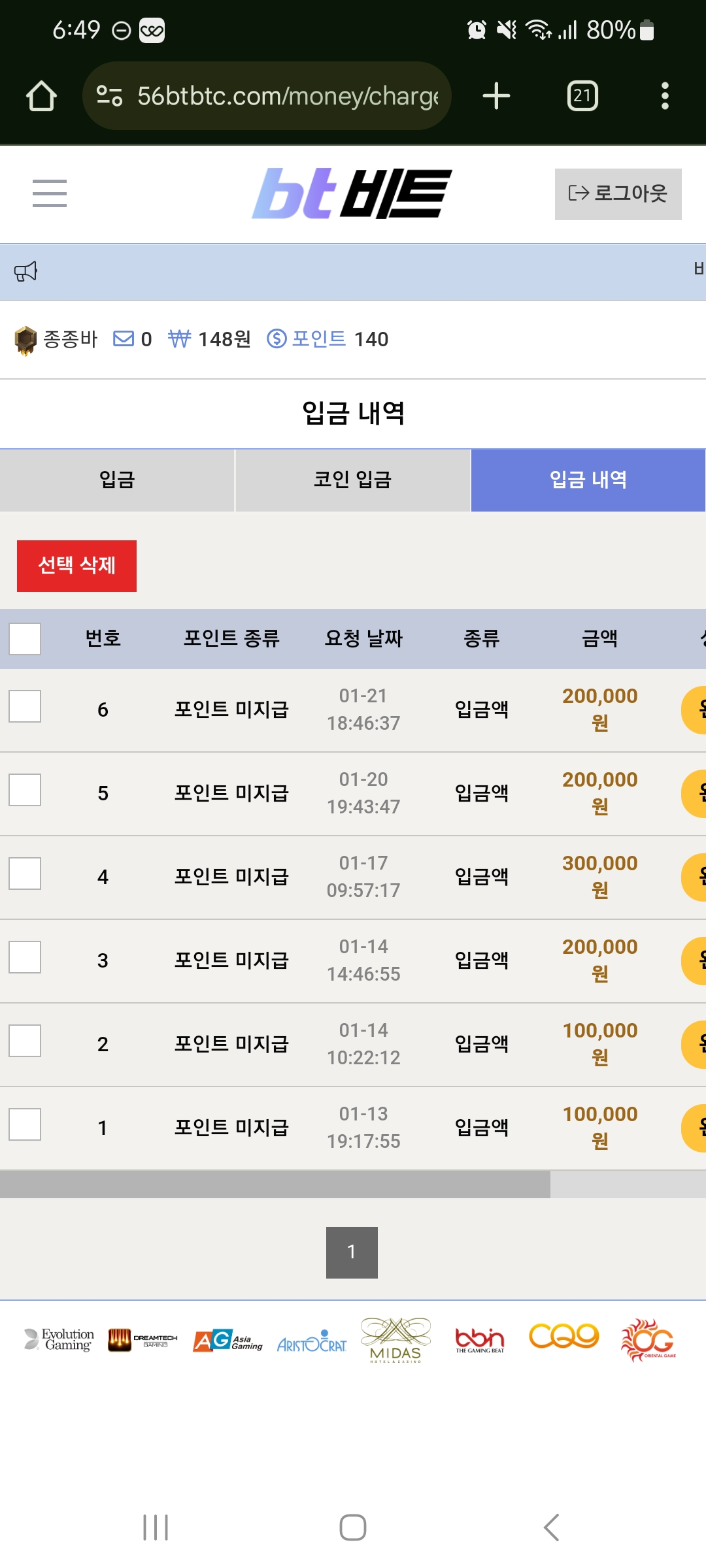
Task: Open a new browser tab
Action: pos(496,96)
